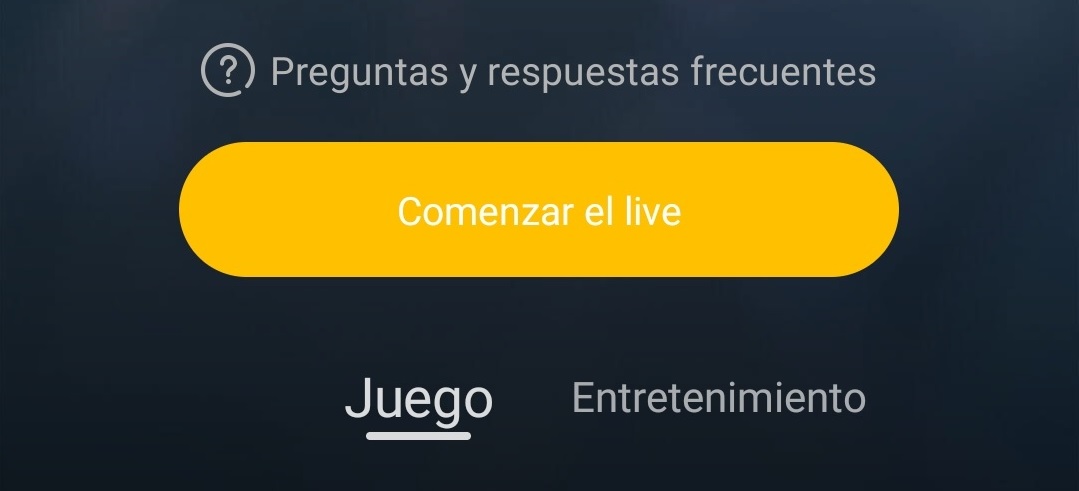The image size is (1079, 491).
Task: Switch to the Entretenimiento tab
Action: coord(718,398)
